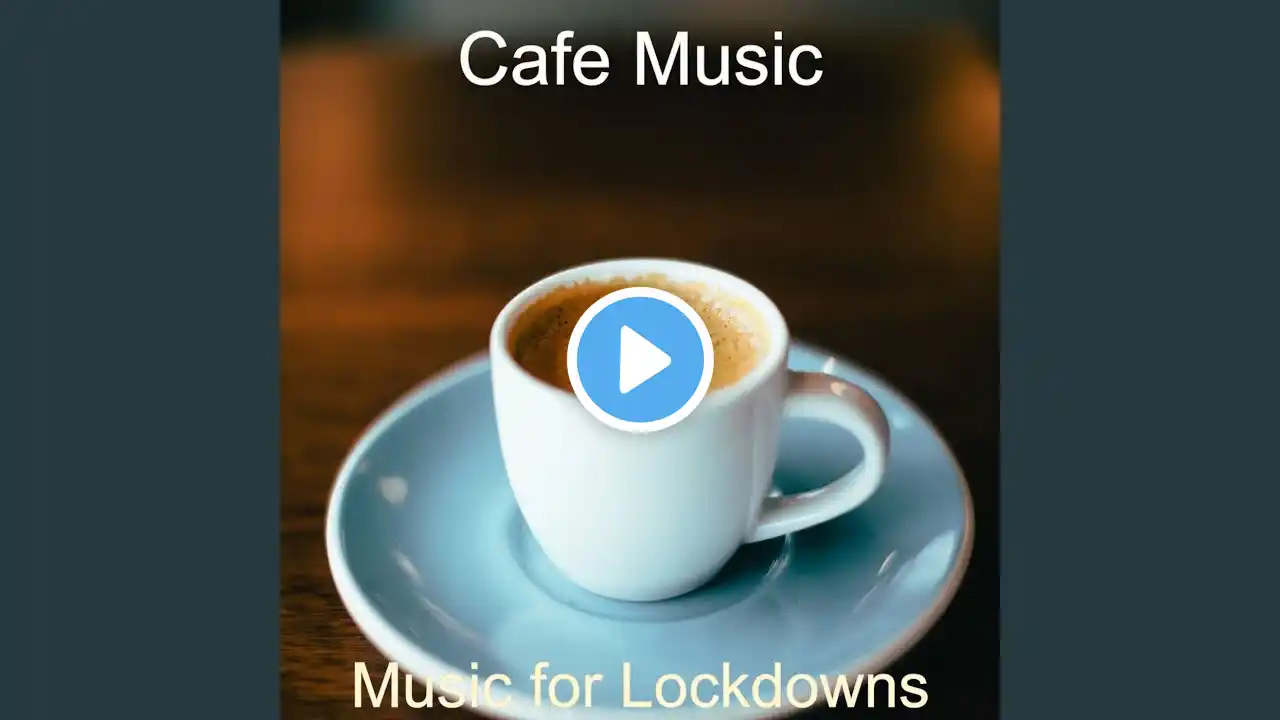Play the Cafe Music video

[640, 360]
